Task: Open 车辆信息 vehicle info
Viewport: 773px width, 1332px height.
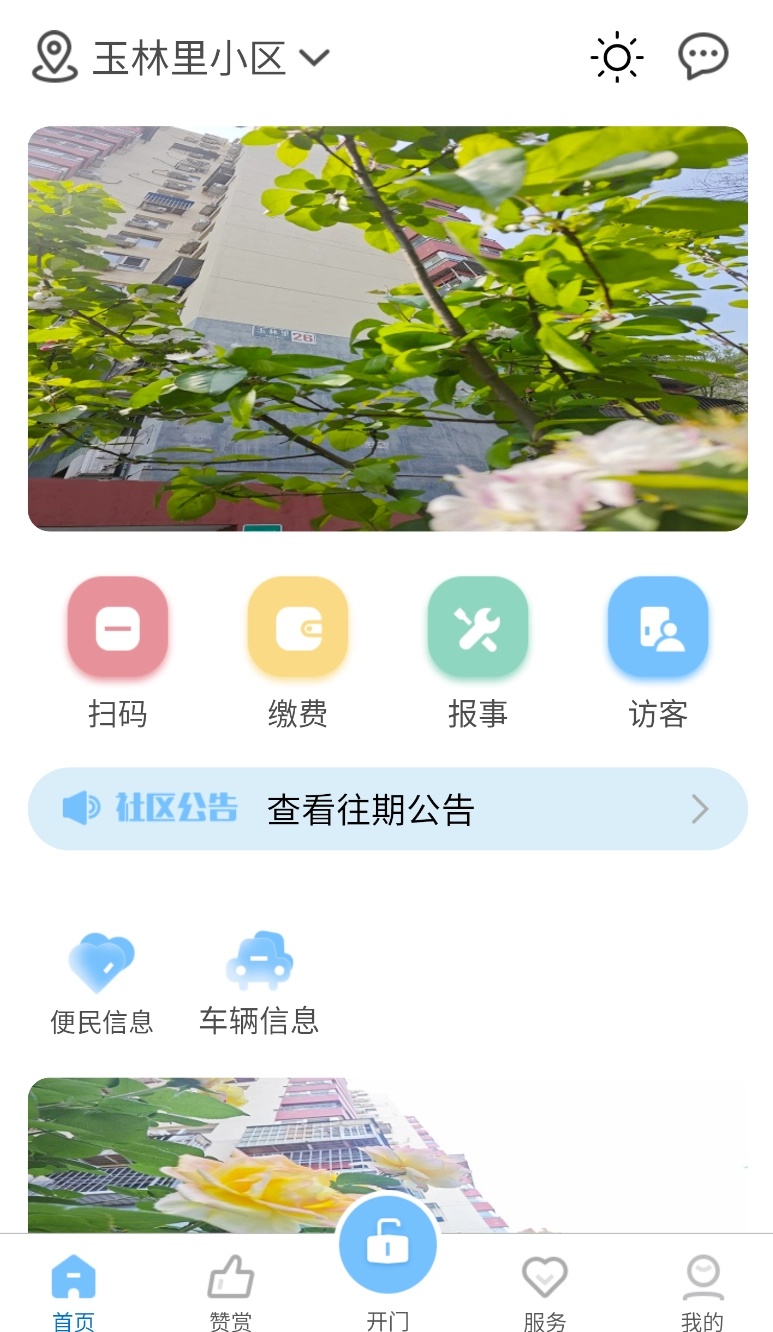Action: [x=259, y=982]
